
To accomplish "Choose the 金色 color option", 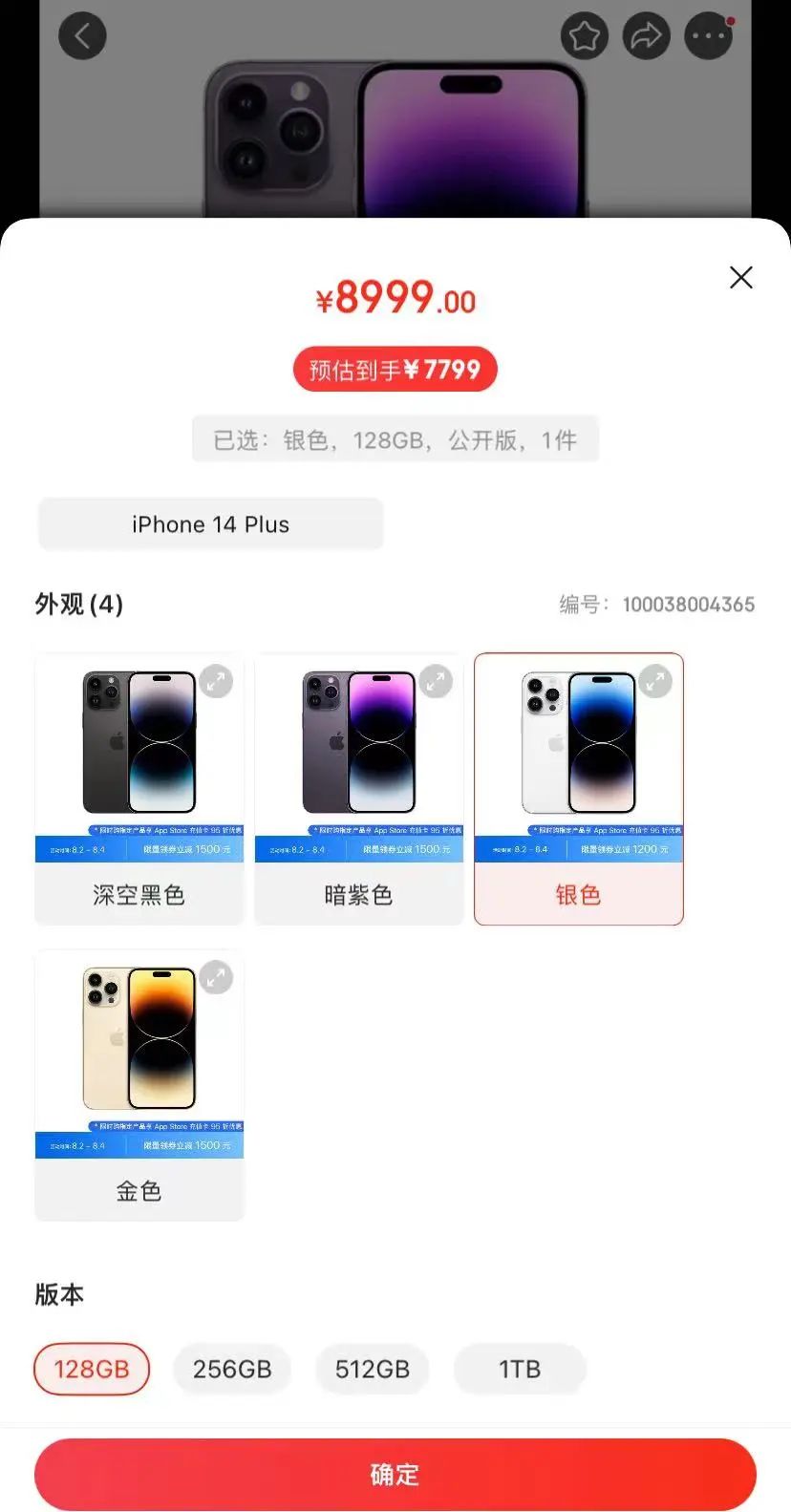I will (139, 1189).
